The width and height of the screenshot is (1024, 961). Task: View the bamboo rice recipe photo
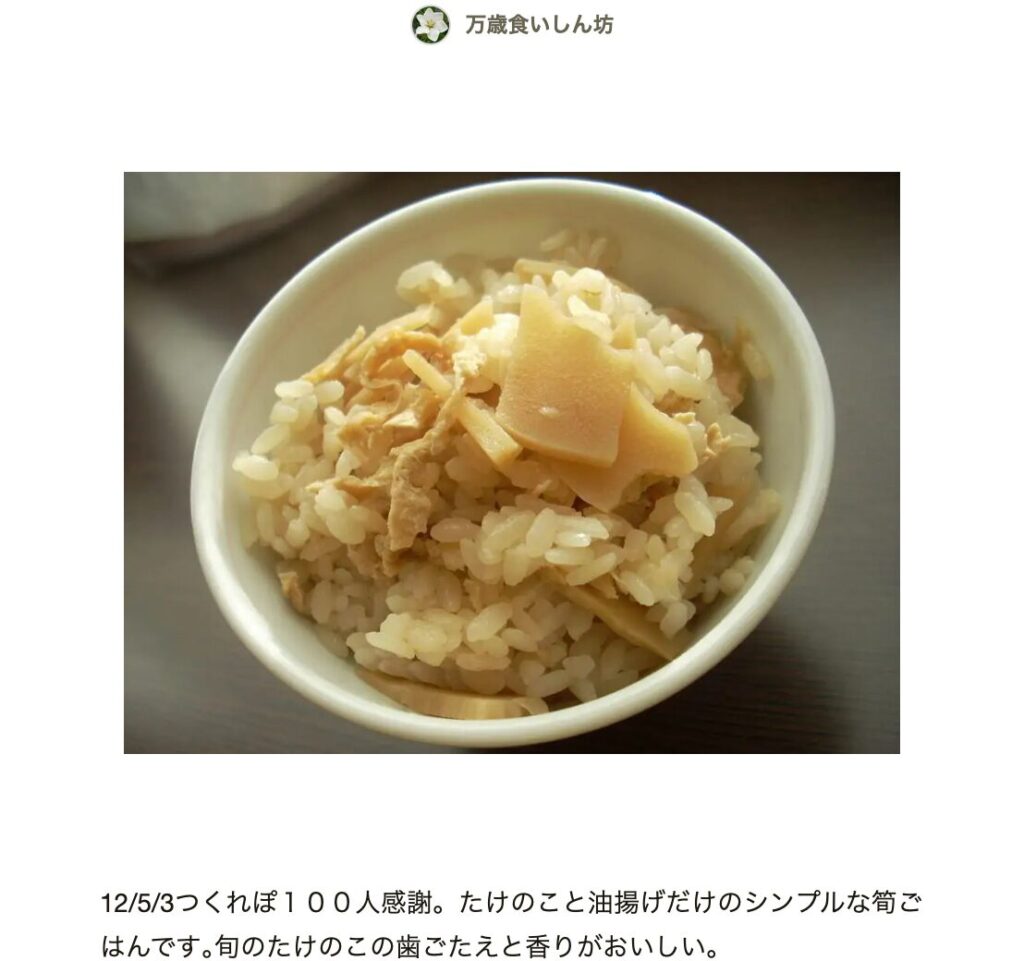click(511, 462)
